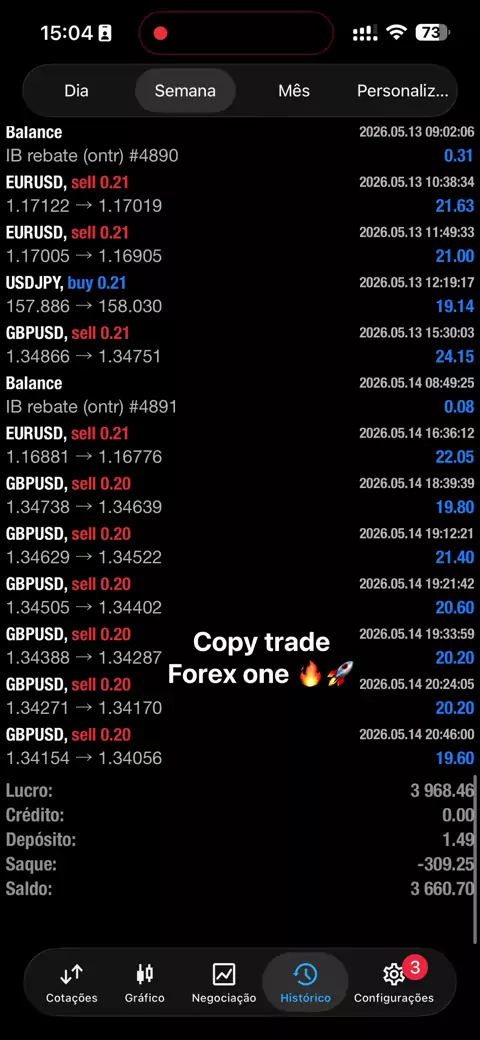Expand the USDJPY buy 0.21 trade
This screenshot has height=1040, width=480.
240,294
